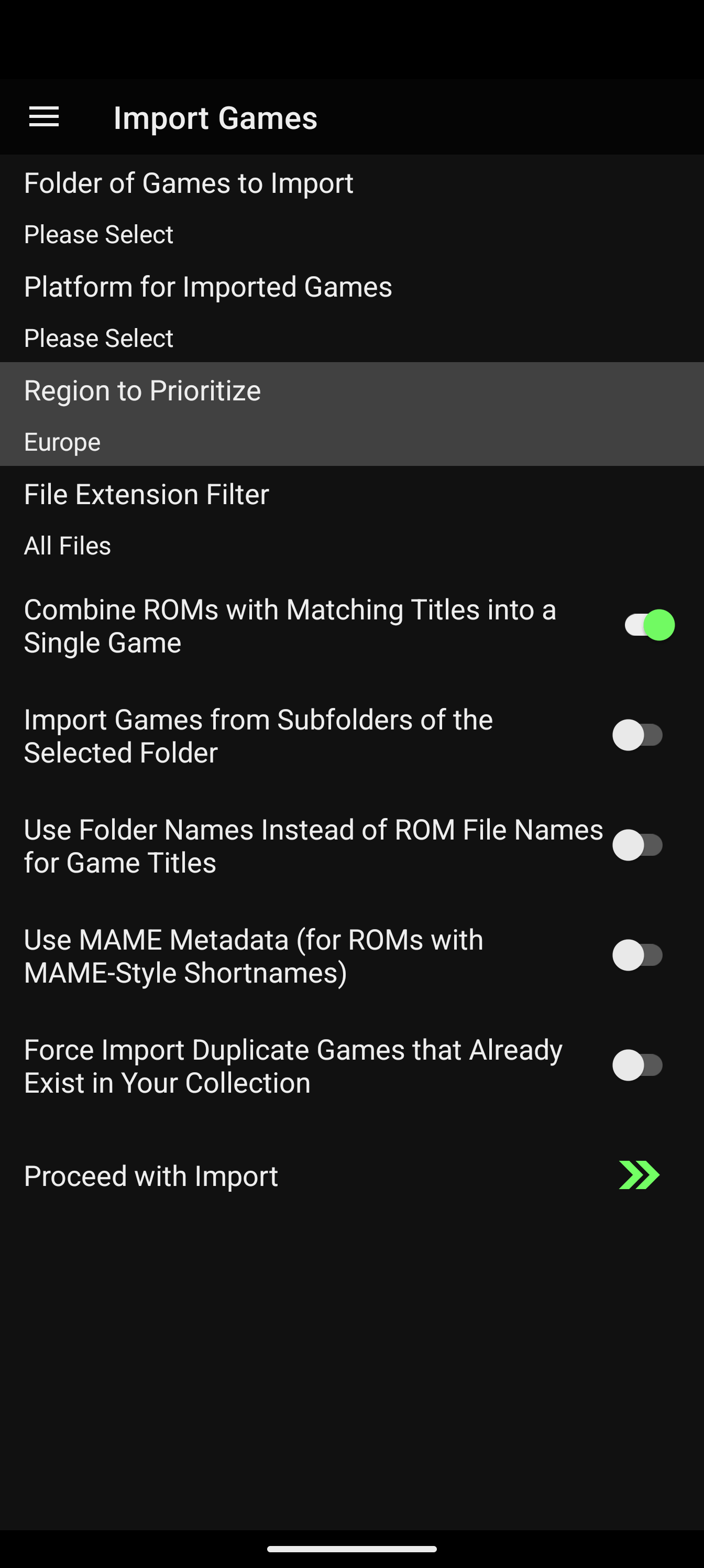704x1568 pixels.
Task: Open the hamburger drawer menu
Action: pos(44,117)
